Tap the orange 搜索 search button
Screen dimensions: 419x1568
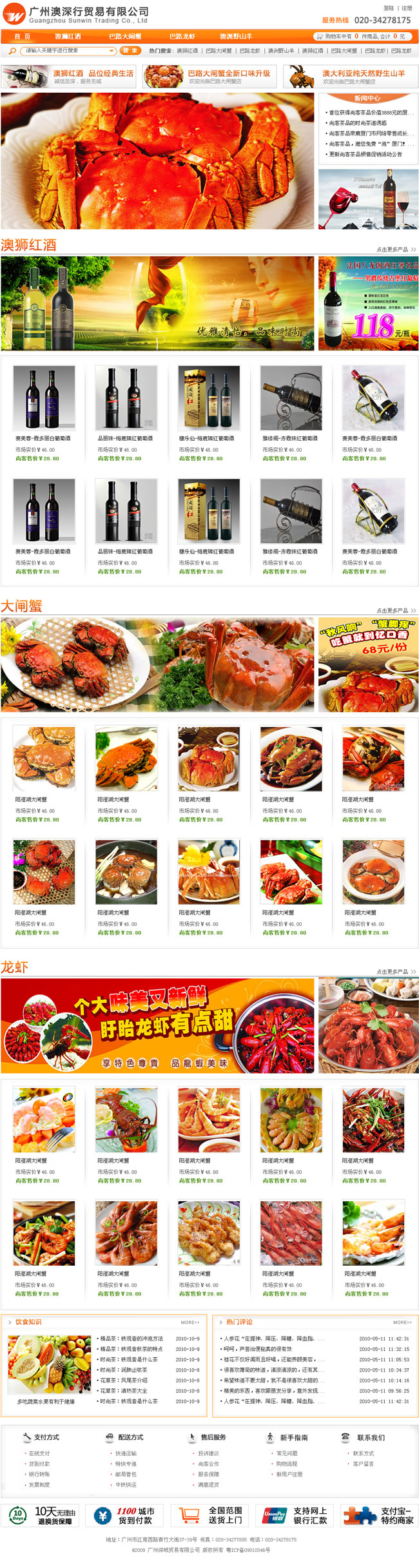tap(130, 50)
